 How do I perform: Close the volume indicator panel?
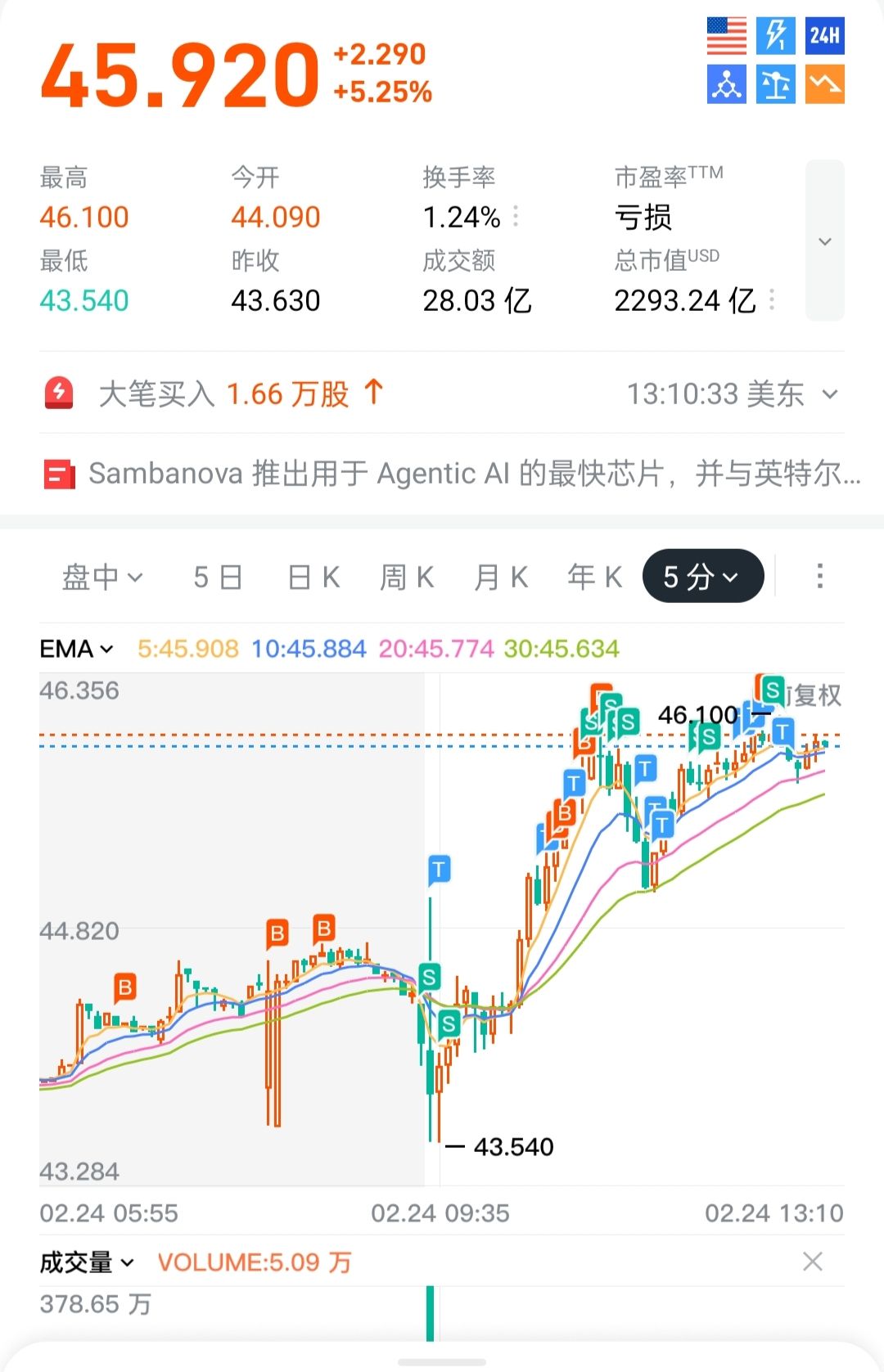click(812, 1262)
